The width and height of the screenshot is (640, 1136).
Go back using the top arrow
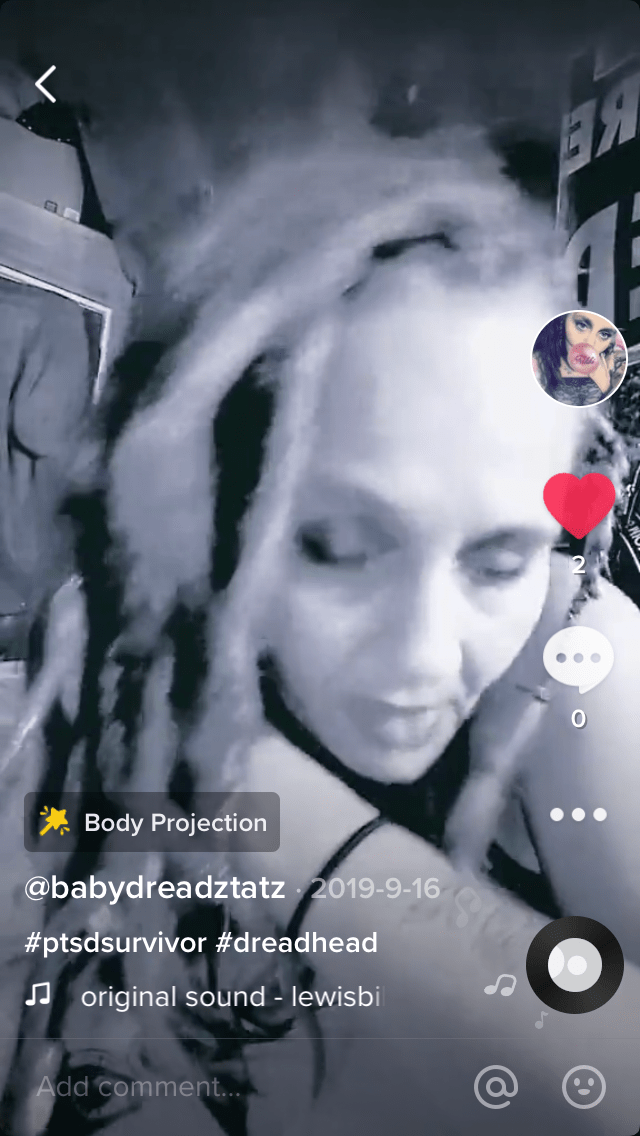point(46,85)
